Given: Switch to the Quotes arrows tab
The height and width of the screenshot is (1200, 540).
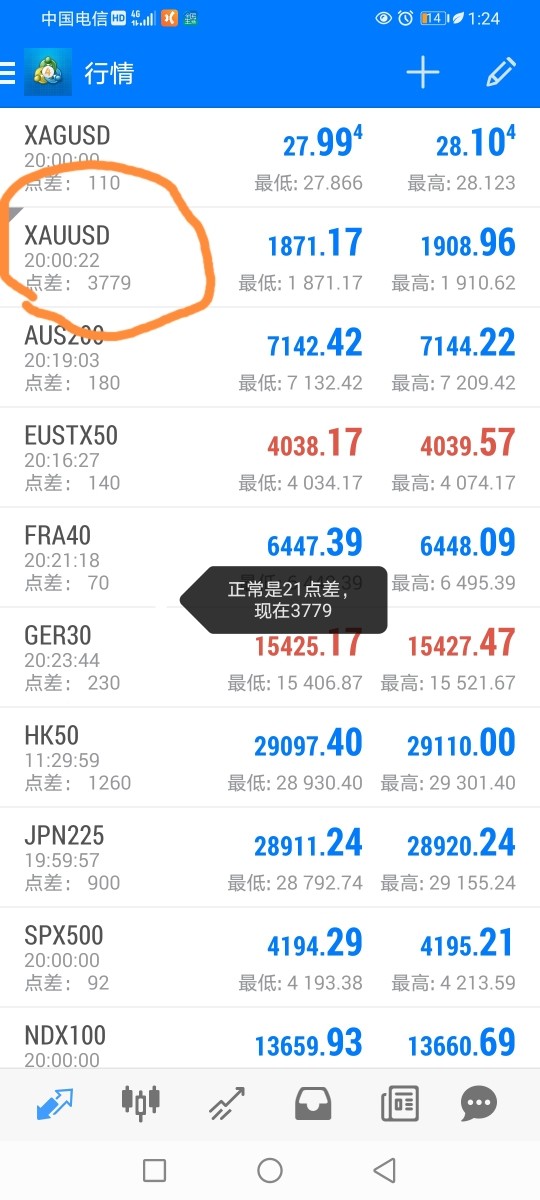Looking at the screenshot, I should pyautogui.click(x=55, y=1103).
